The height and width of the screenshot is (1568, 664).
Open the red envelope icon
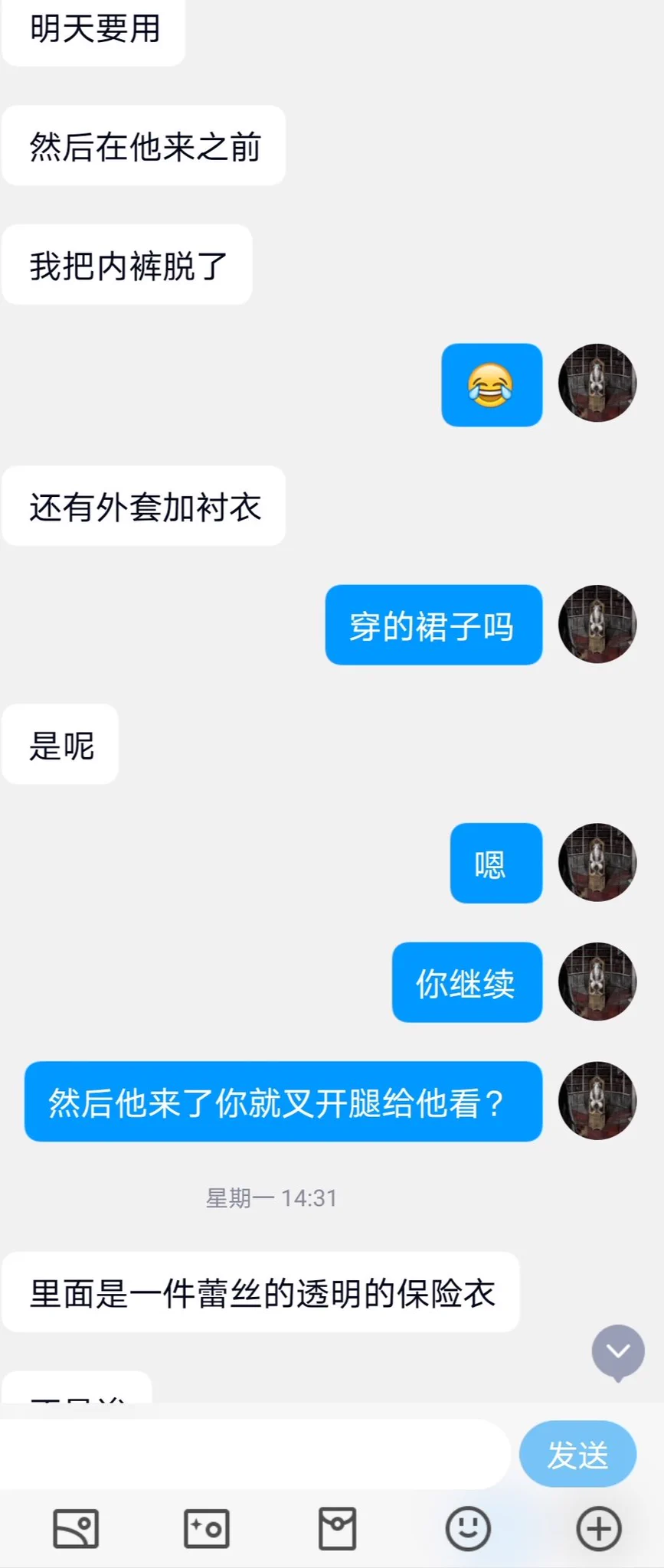point(337,1529)
